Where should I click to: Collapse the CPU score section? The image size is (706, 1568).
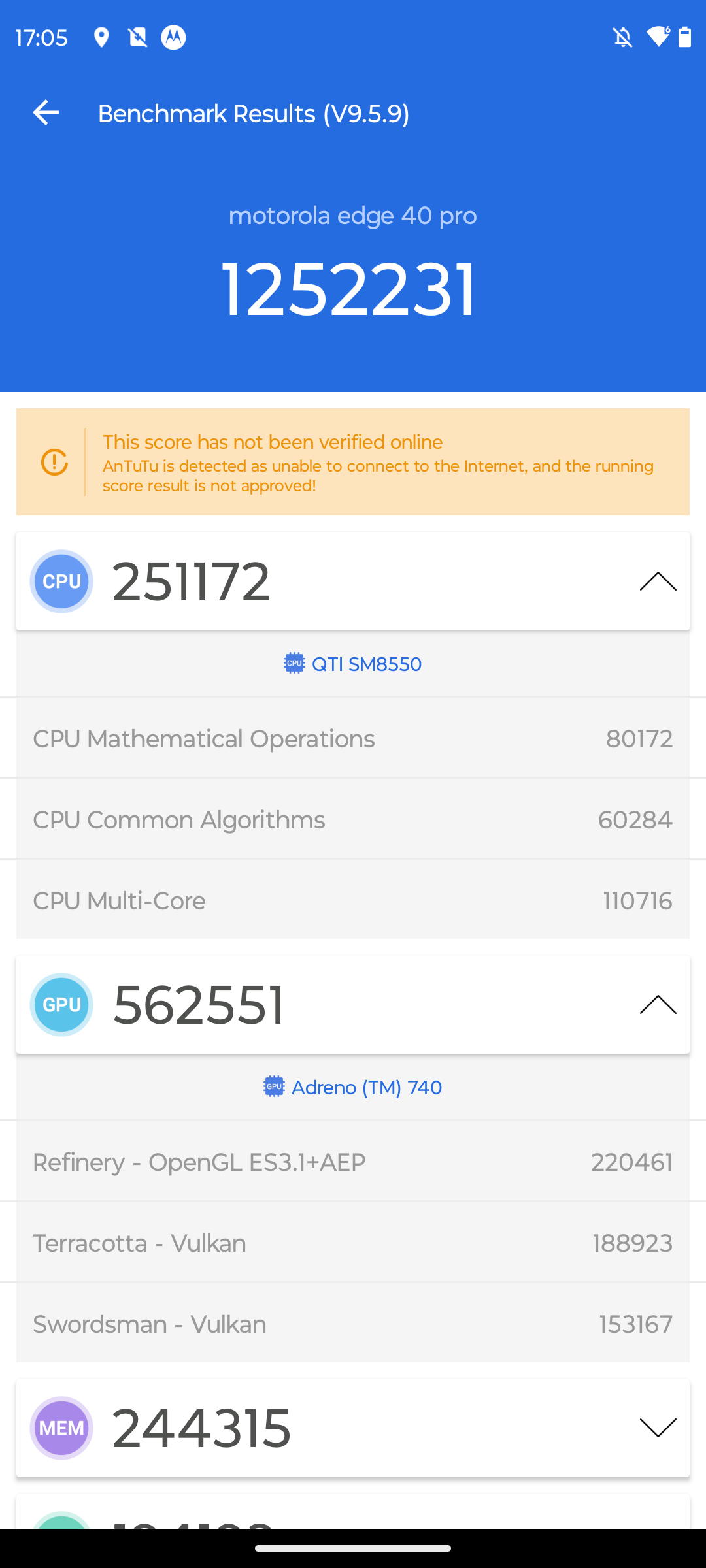click(x=658, y=581)
